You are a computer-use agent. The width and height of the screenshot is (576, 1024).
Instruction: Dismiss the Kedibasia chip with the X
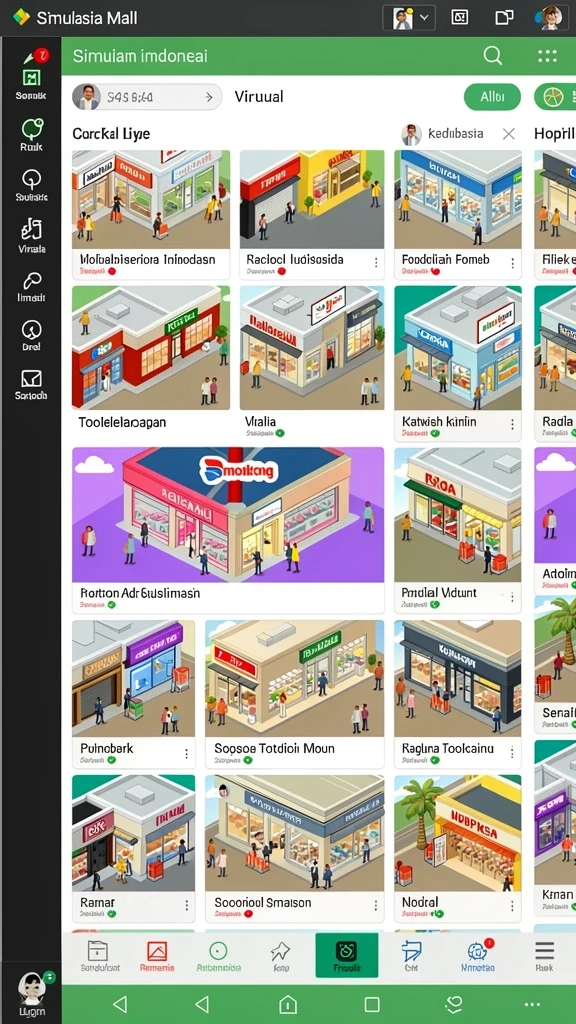tap(509, 134)
